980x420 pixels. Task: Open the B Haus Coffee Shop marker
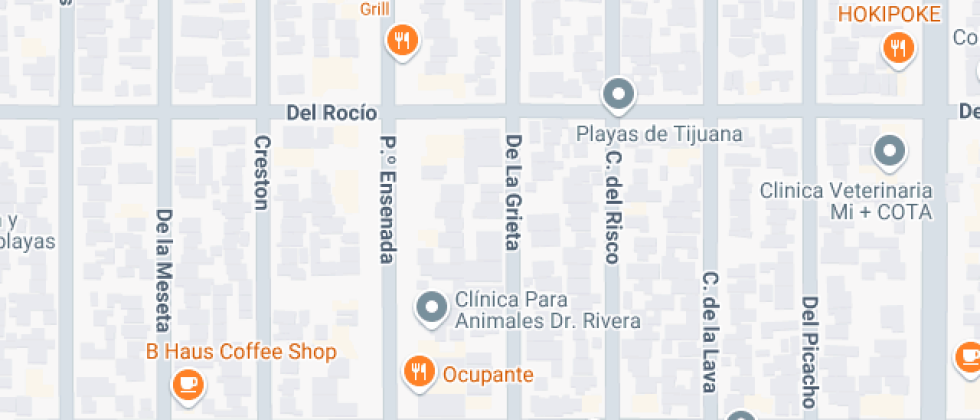point(187,382)
